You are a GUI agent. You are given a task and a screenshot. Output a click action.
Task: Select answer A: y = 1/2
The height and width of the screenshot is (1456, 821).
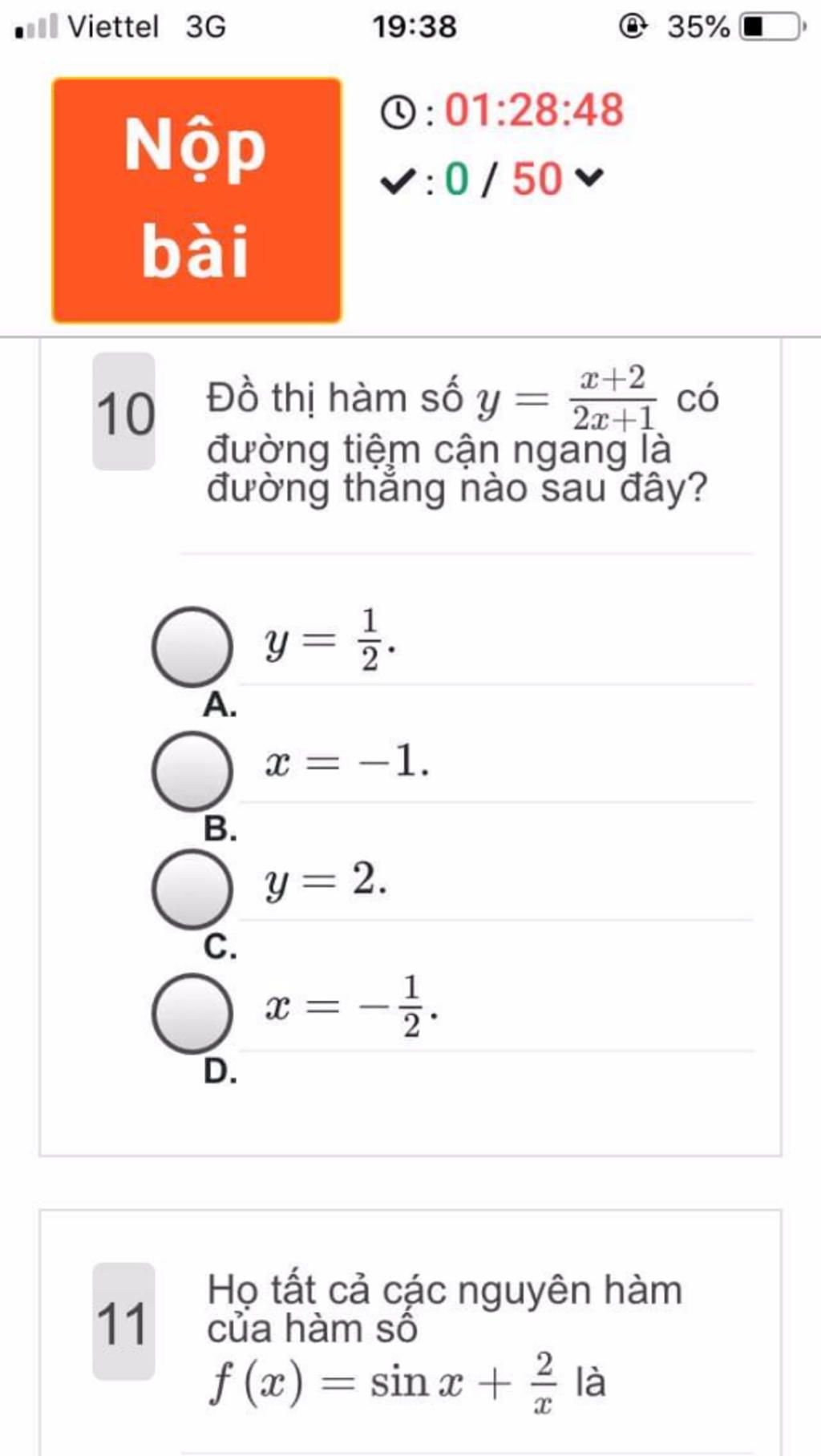192,647
